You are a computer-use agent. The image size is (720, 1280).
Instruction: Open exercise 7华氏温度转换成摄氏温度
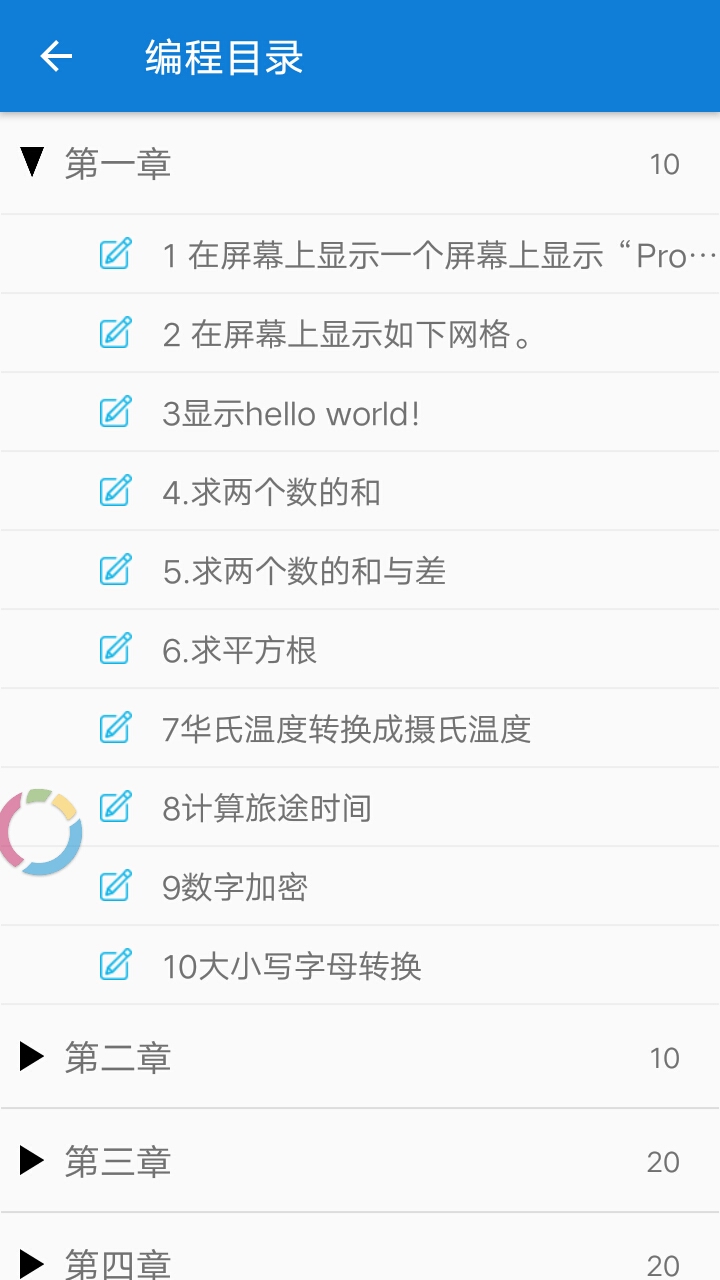(360, 728)
